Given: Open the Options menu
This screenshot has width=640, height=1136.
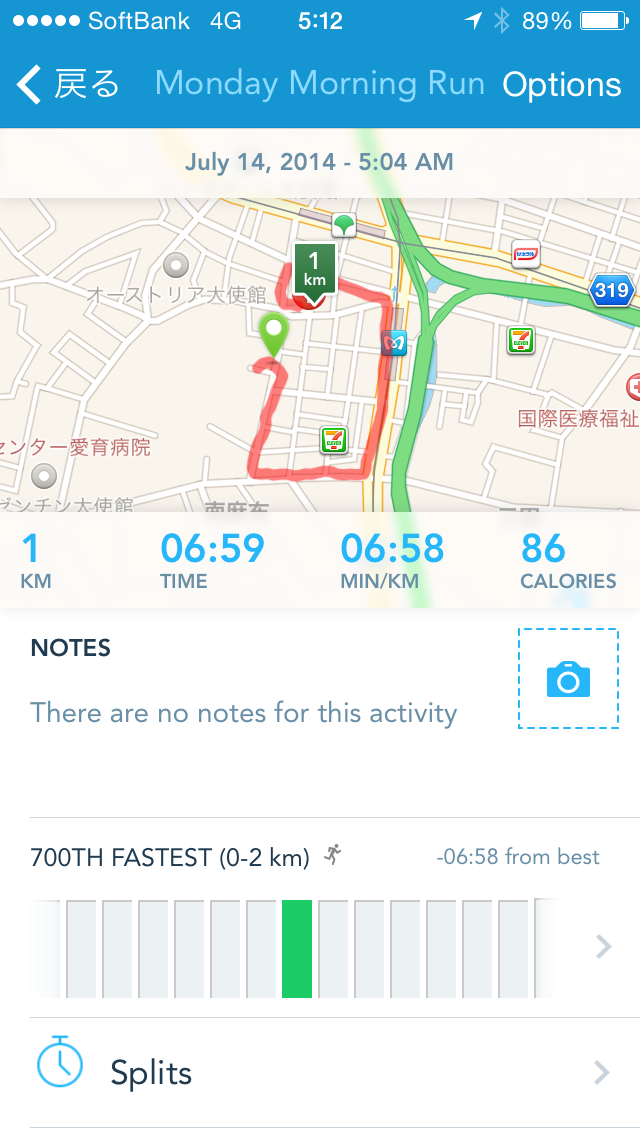Looking at the screenshot, I should pyautogui.click(x=561, y=85).
